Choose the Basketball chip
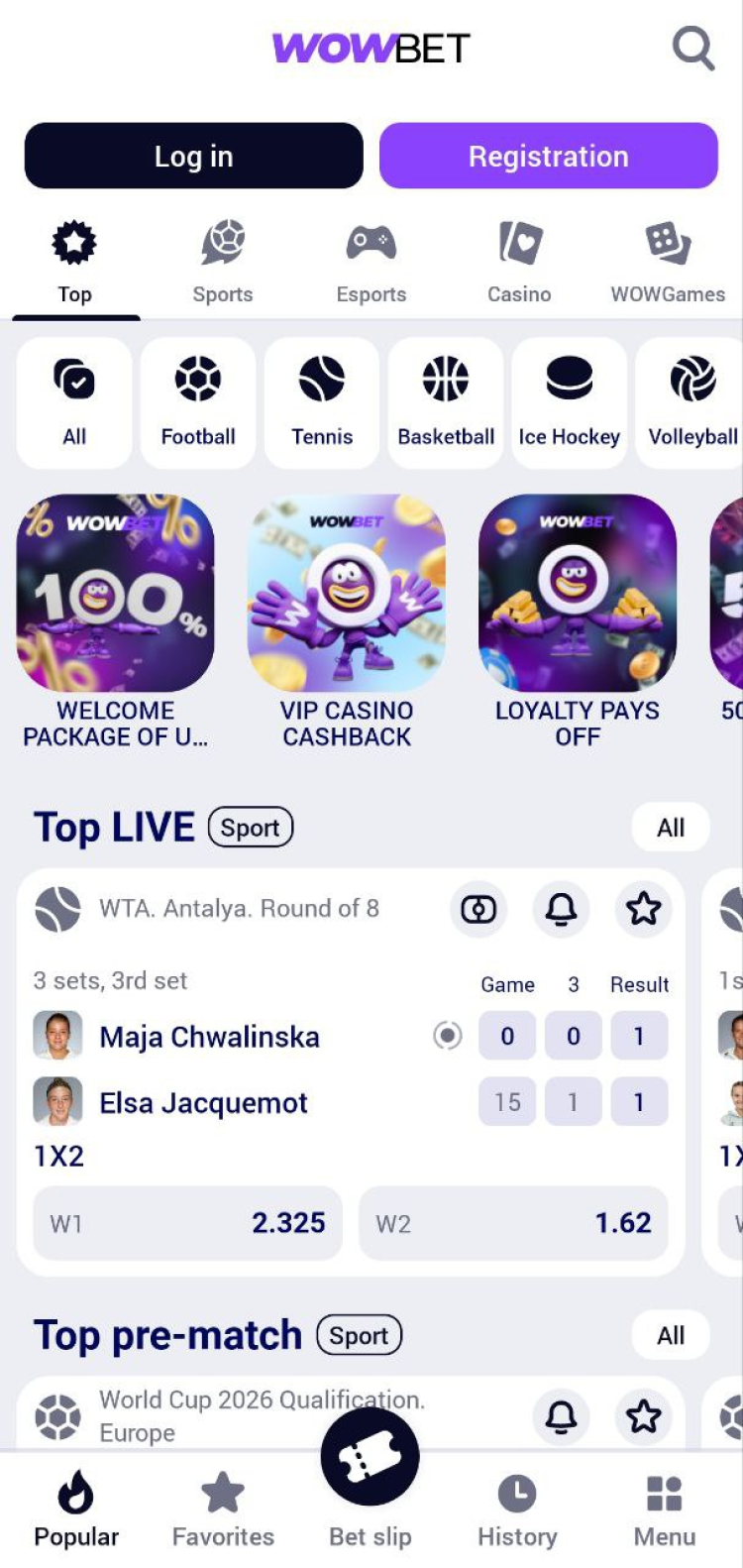The image size is (743, 1568). point(446,402)
